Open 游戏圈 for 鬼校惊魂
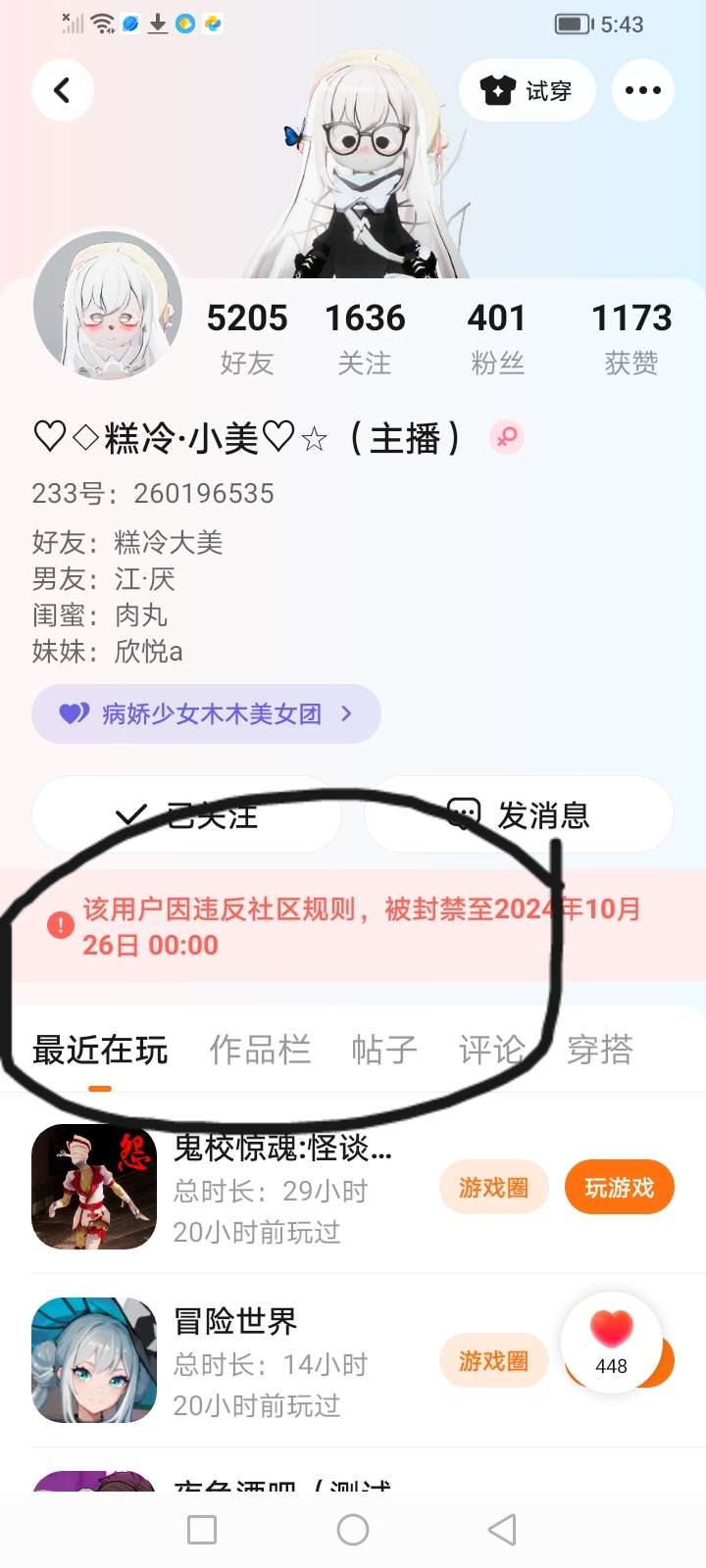The width and height of the screenshot is (706, 1568). pos(493,1188)
